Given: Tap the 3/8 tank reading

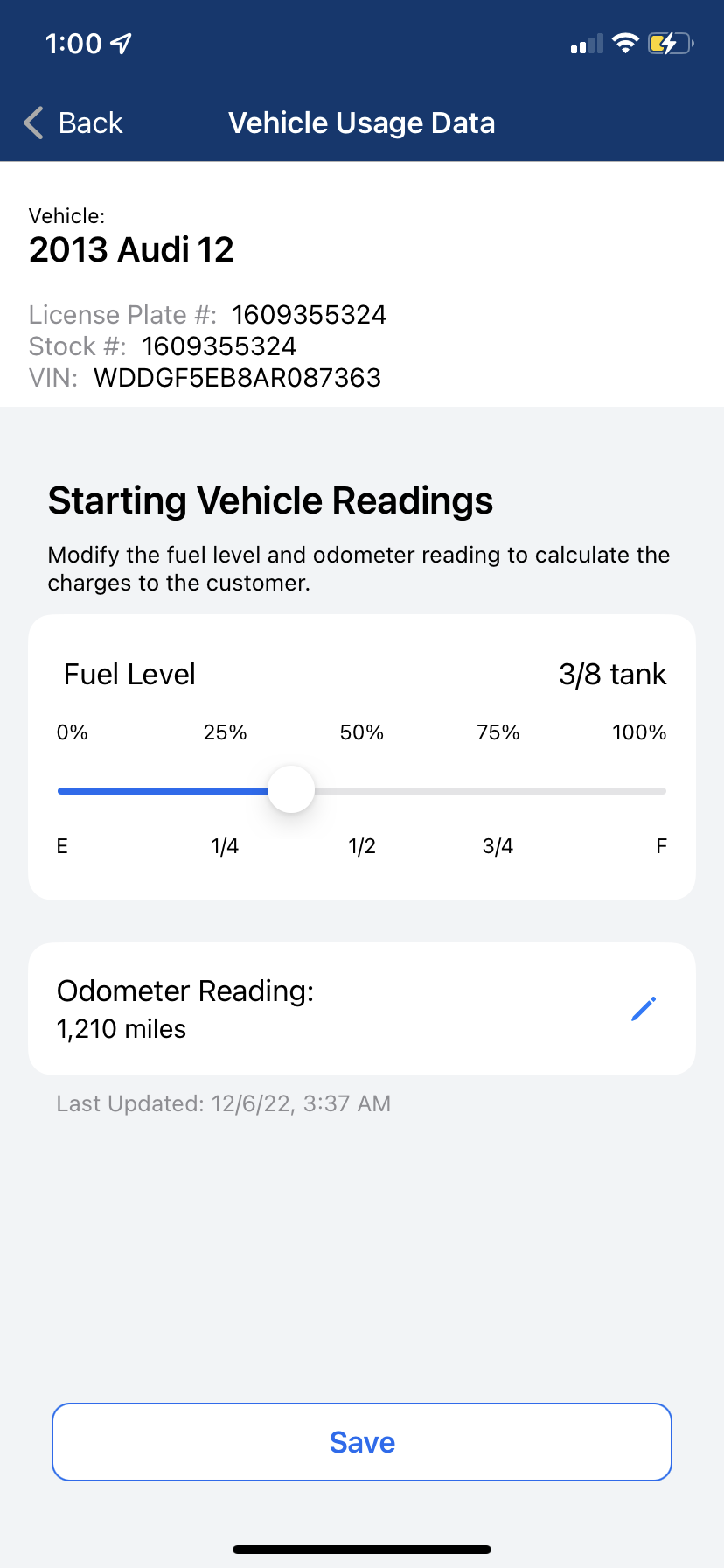Looking at the screenshot, I should click(612, 674).
